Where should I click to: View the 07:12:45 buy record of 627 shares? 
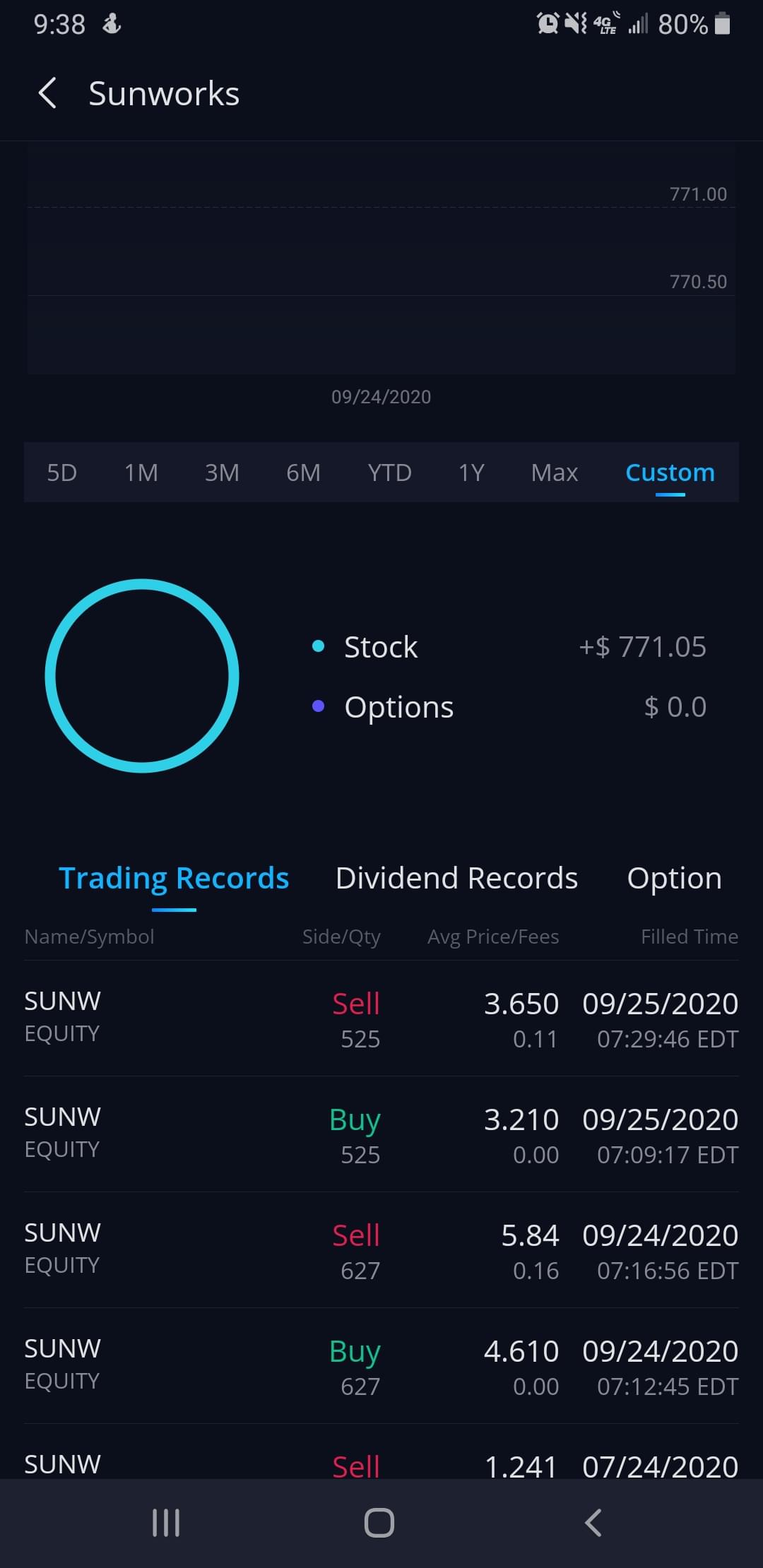pos(381,1366)
